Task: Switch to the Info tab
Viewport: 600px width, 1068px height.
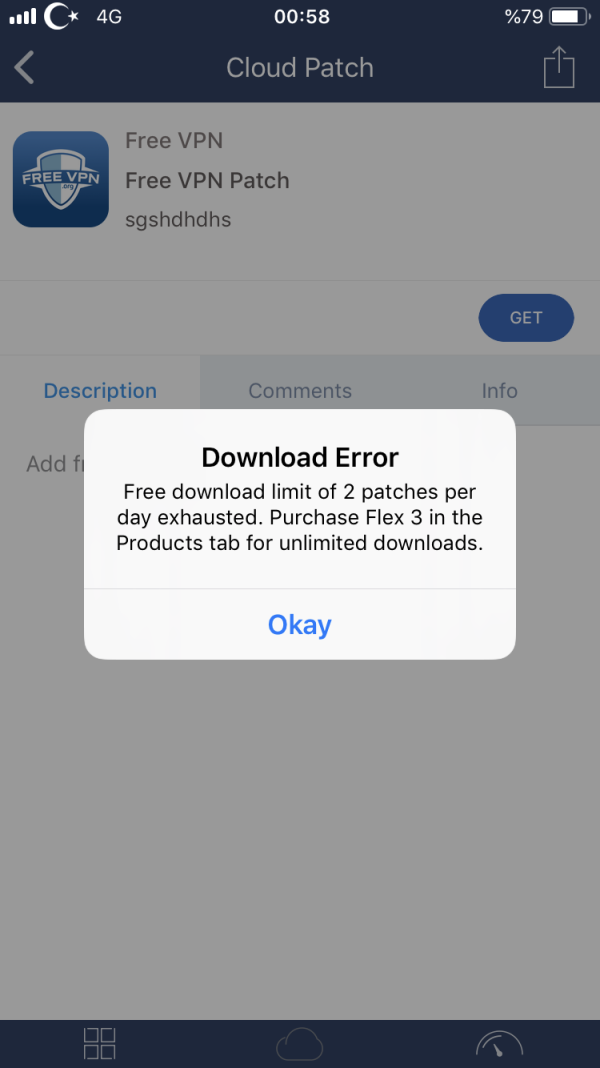Action: pyautogui.click(x=499, y=391)
